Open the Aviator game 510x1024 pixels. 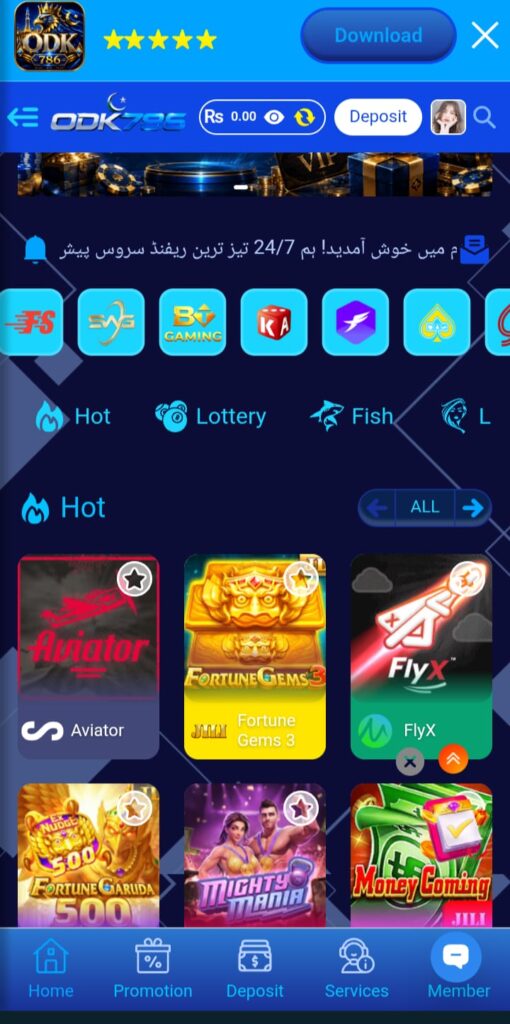pos(88,657)
